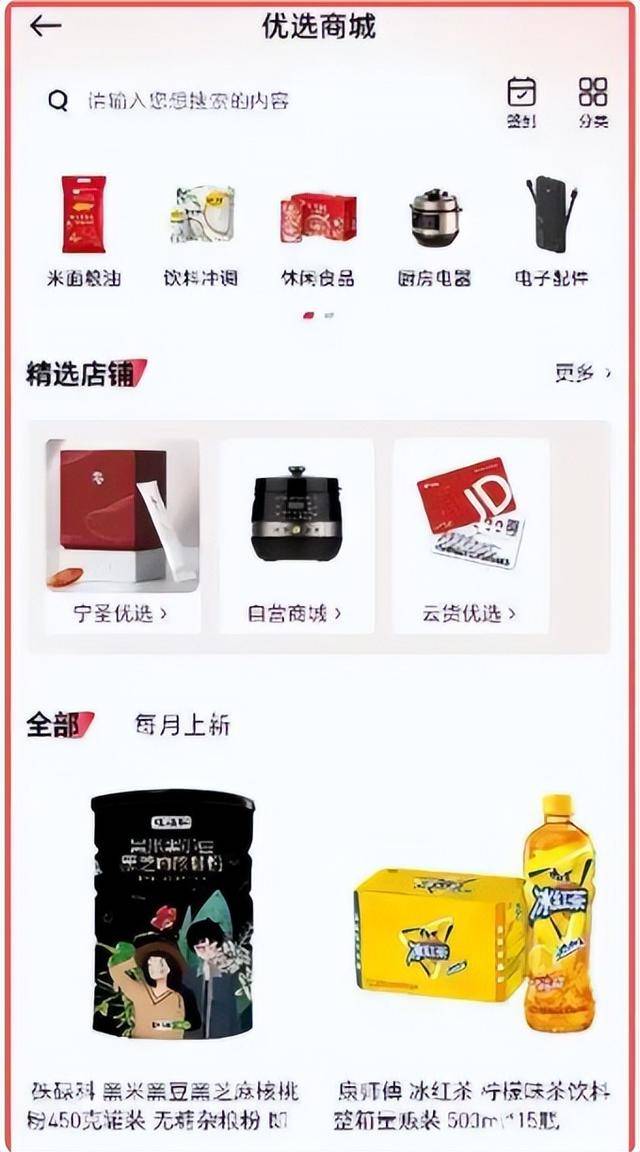Screen dimensions: 640x1152
Task: Switch to the 全部 tab
Action: [53, 725]
